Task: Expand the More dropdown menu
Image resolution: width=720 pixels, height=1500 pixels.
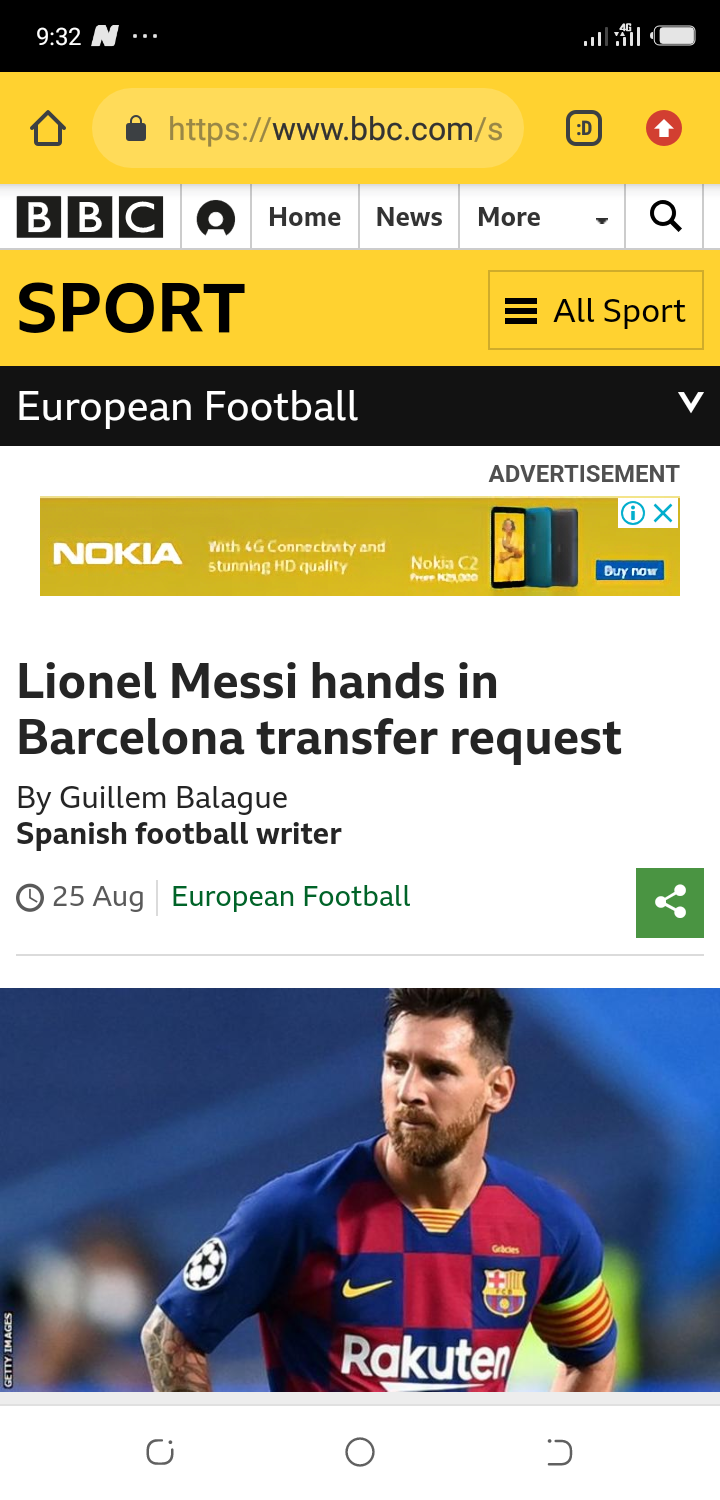Action: [x=542, y=217]
